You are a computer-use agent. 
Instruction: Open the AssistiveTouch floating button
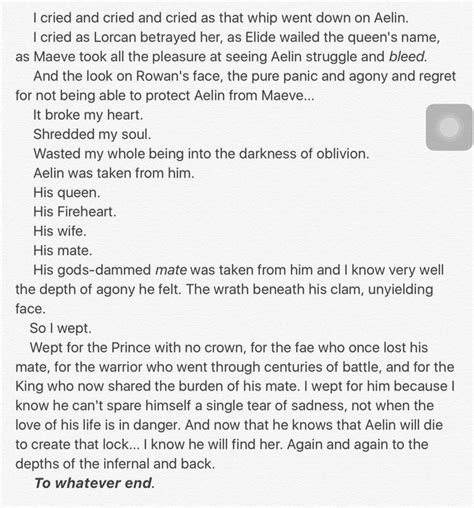[449, 127]
